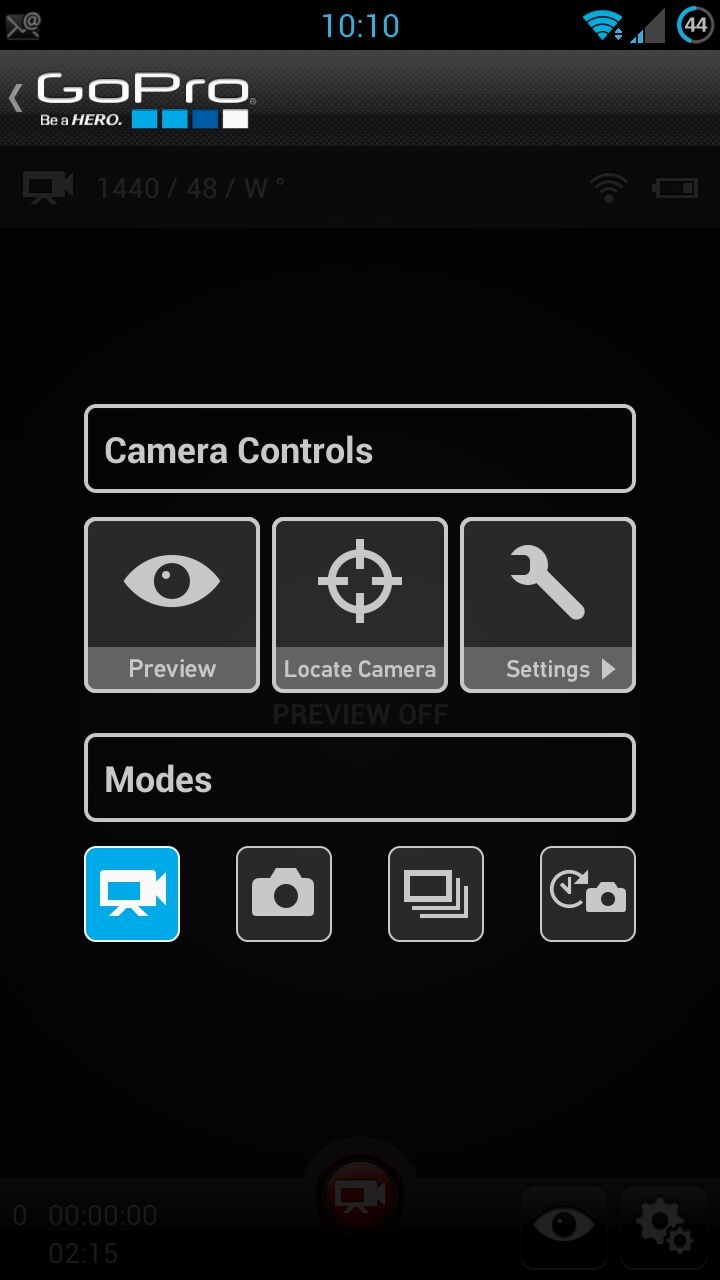This screenshot has width=720, height=1280.
Task: Start recording with the red record button
Action: (360, 1195)
